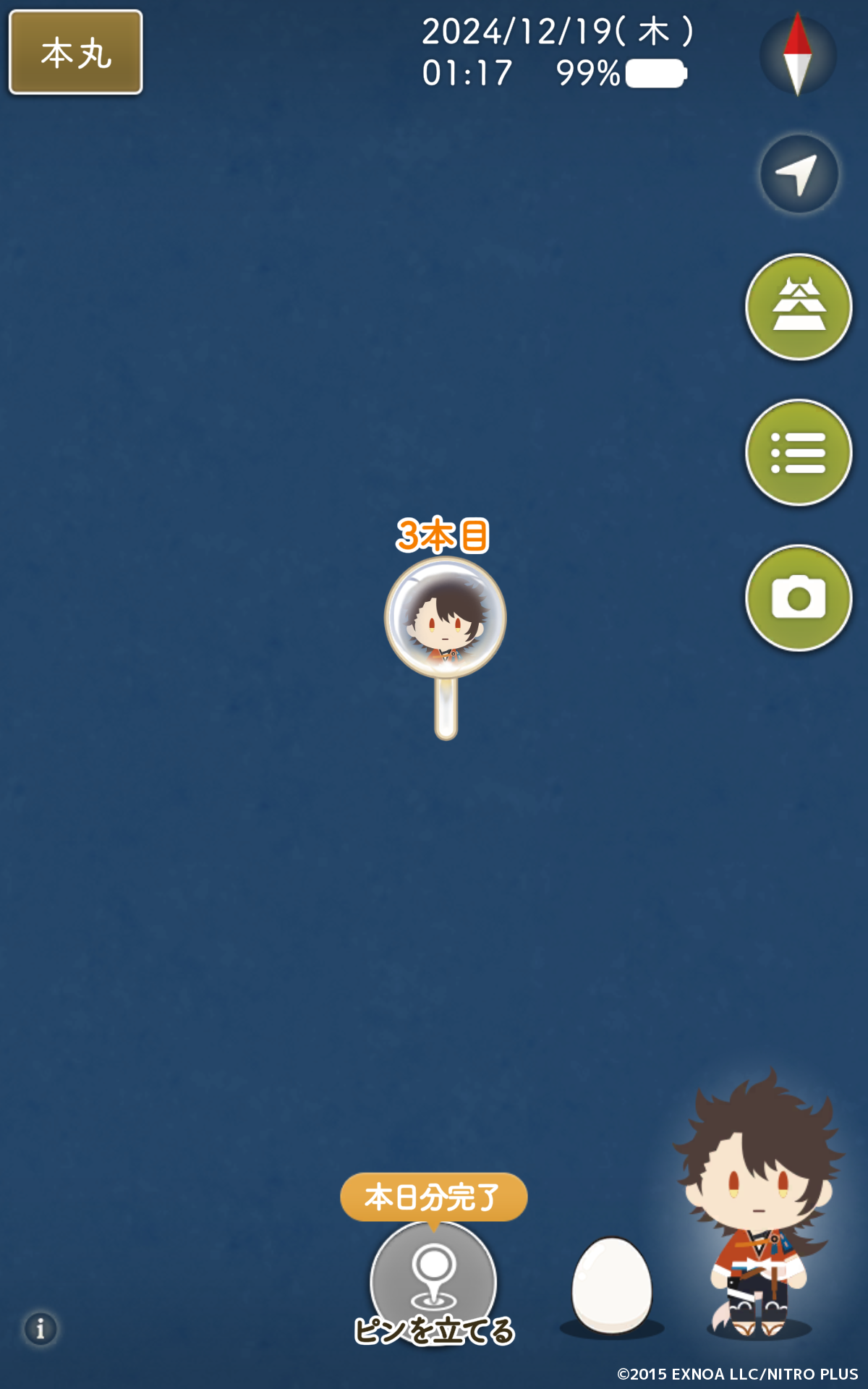Select the 3本目 character pin
The image size is (868, 1389).
click(x=445, y=619)
